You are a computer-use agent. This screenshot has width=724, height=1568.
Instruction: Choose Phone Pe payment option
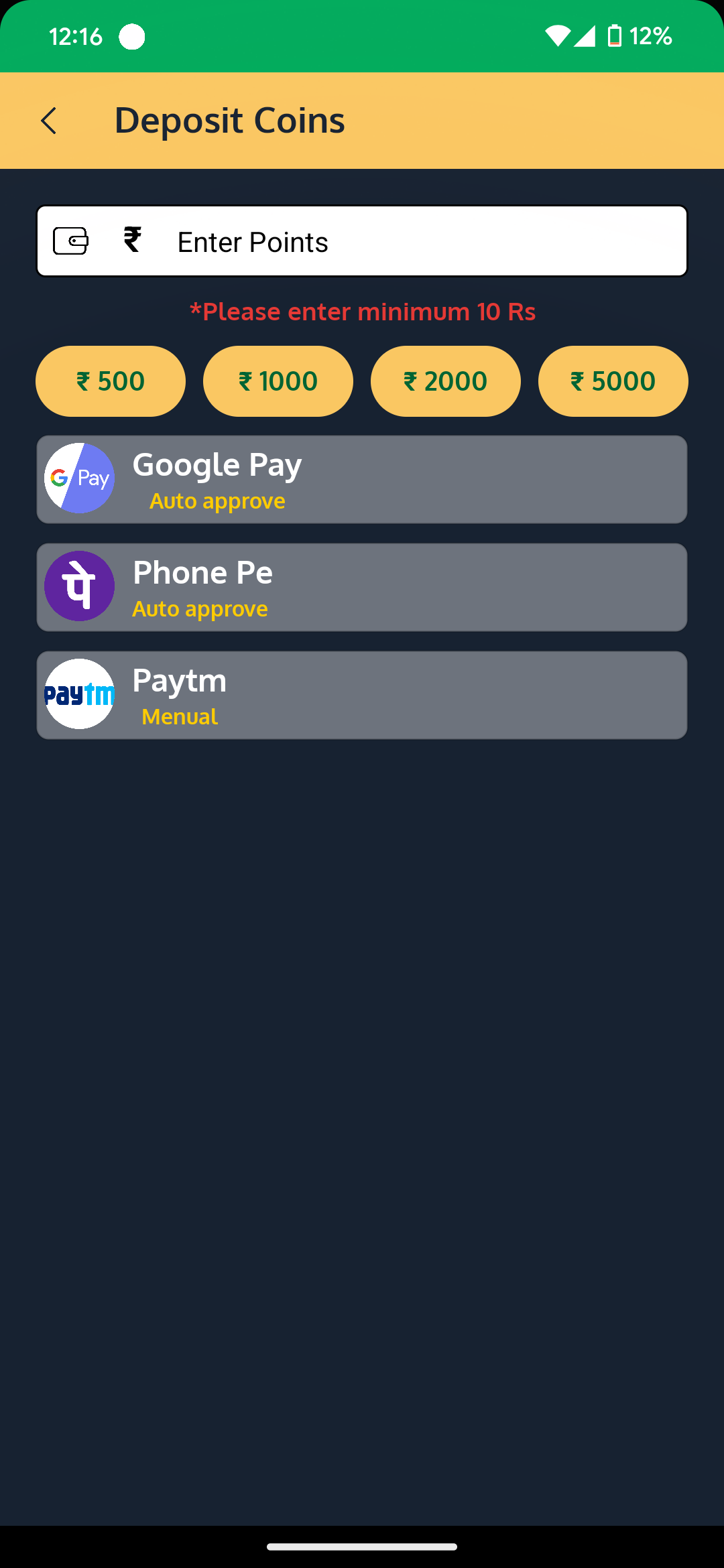(362, 588)
